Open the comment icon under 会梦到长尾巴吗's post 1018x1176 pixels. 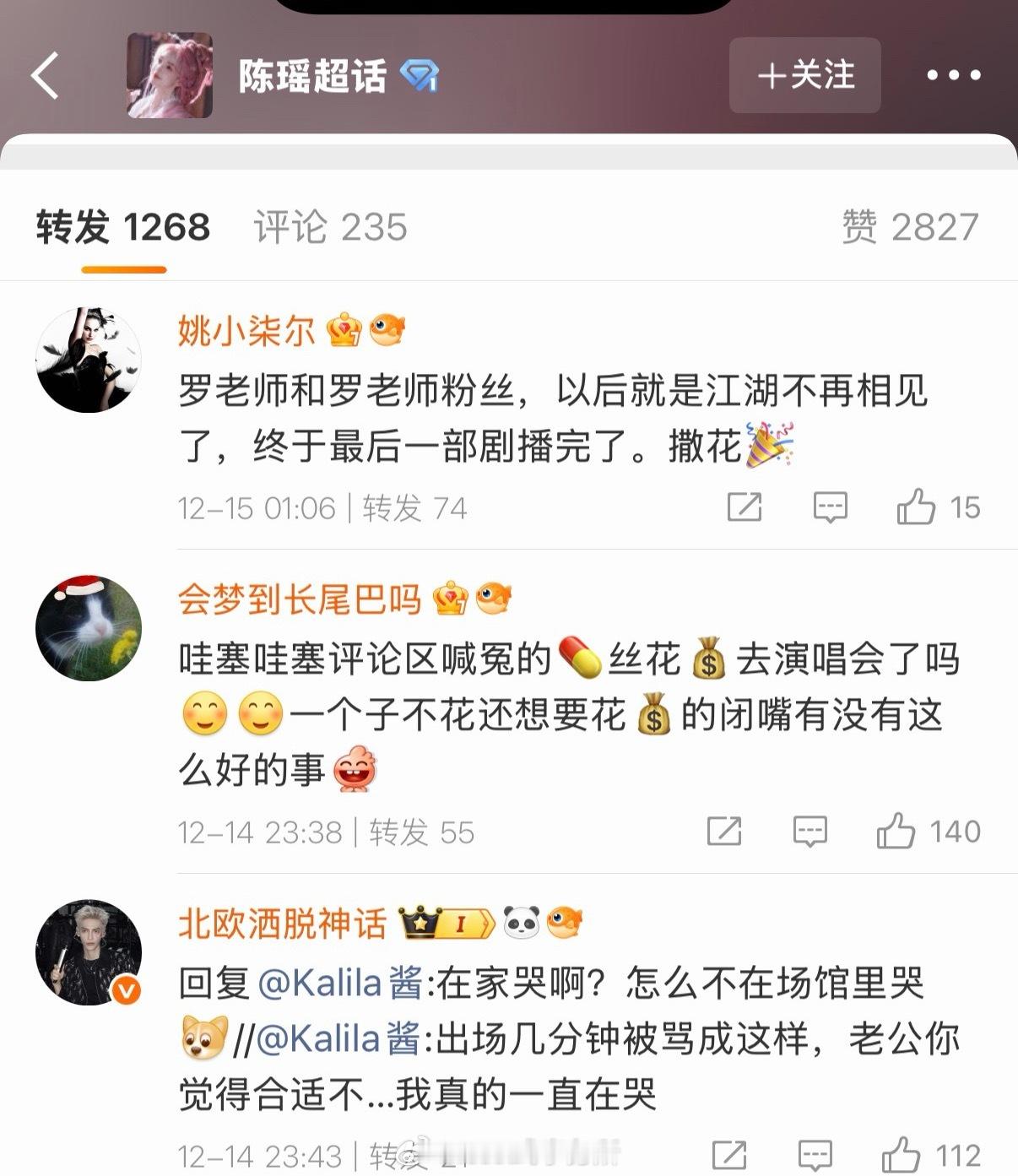[x=810, y=832]
